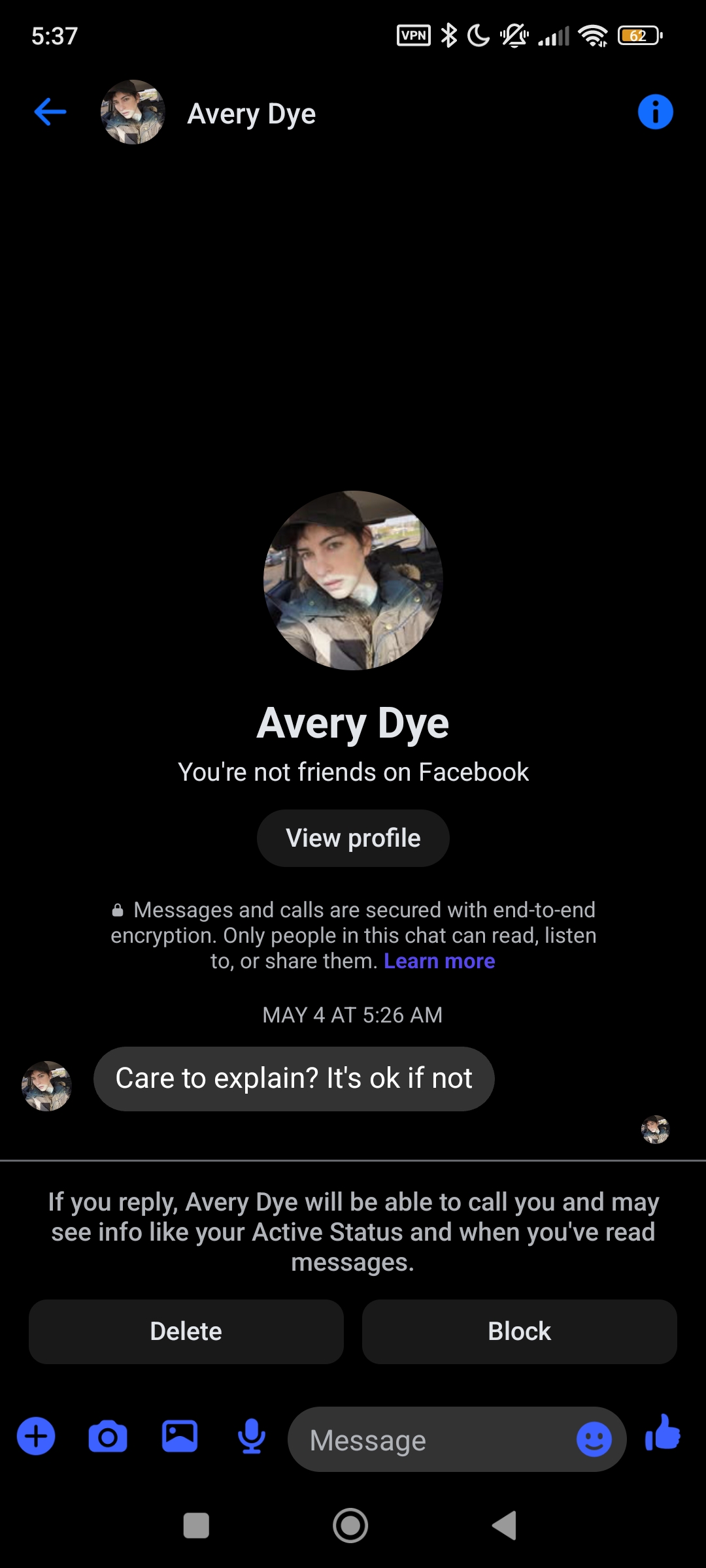Screen dimensions: 706x1568
Task: Open the photo gallery picker
Action: (180, 1437)
